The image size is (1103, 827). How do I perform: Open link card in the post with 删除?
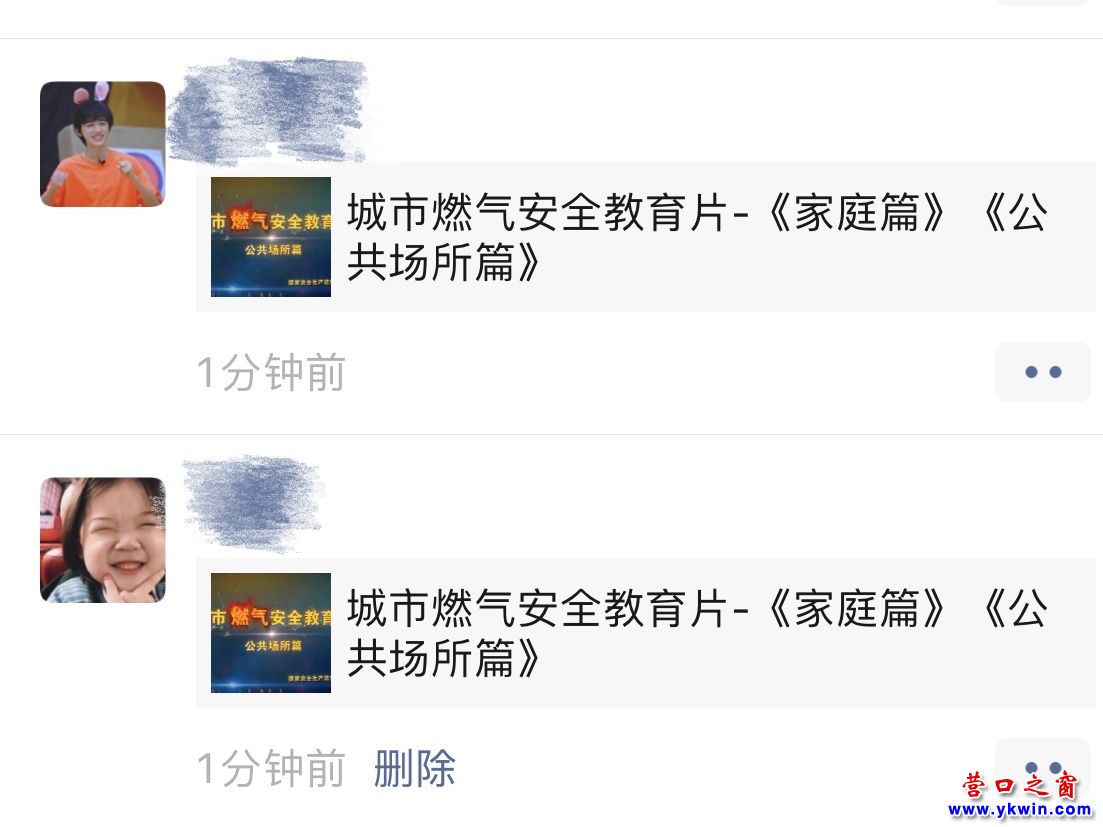coord(645,633)
